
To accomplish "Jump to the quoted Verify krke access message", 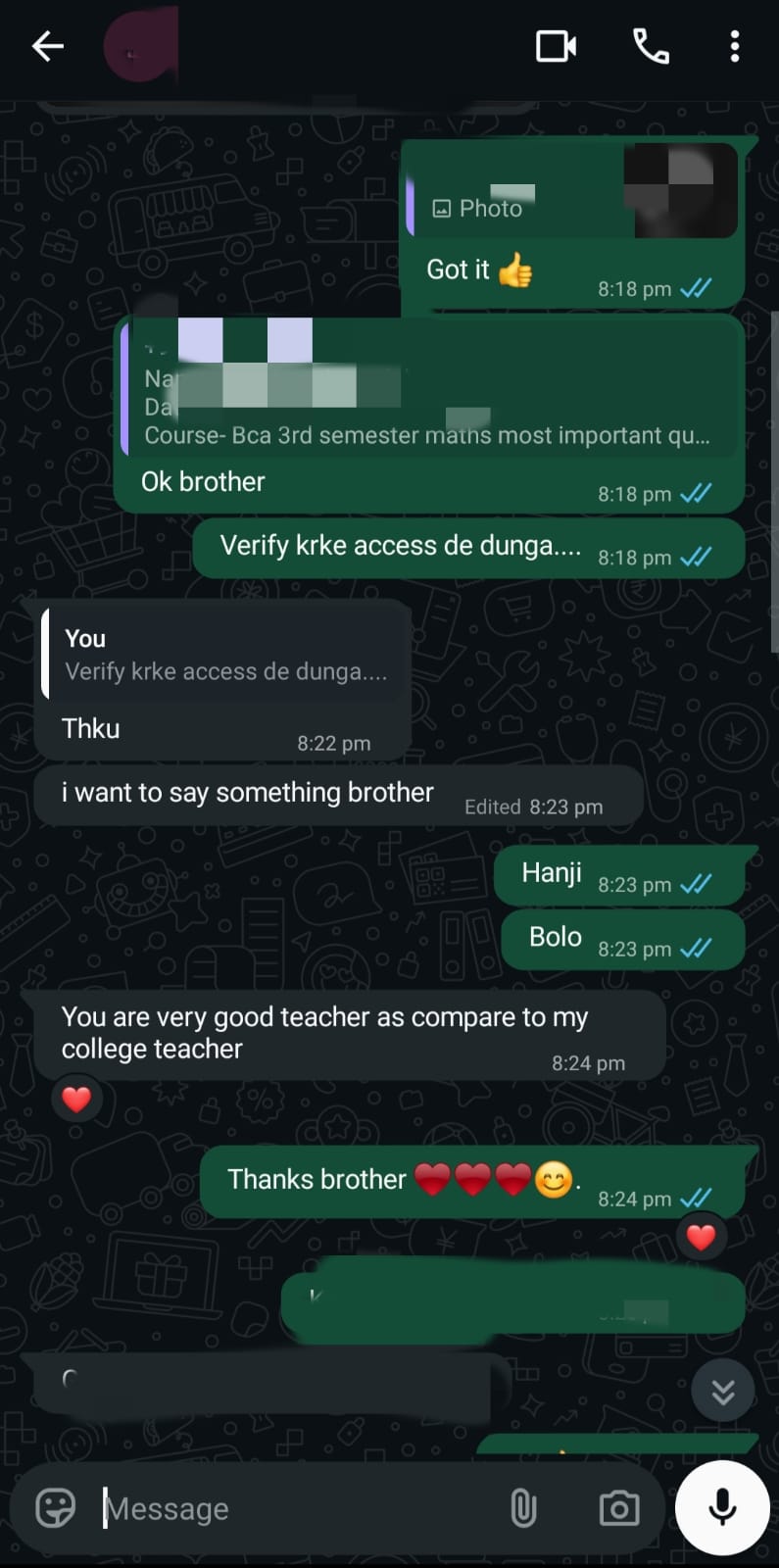I will click(x=225, y=656).
